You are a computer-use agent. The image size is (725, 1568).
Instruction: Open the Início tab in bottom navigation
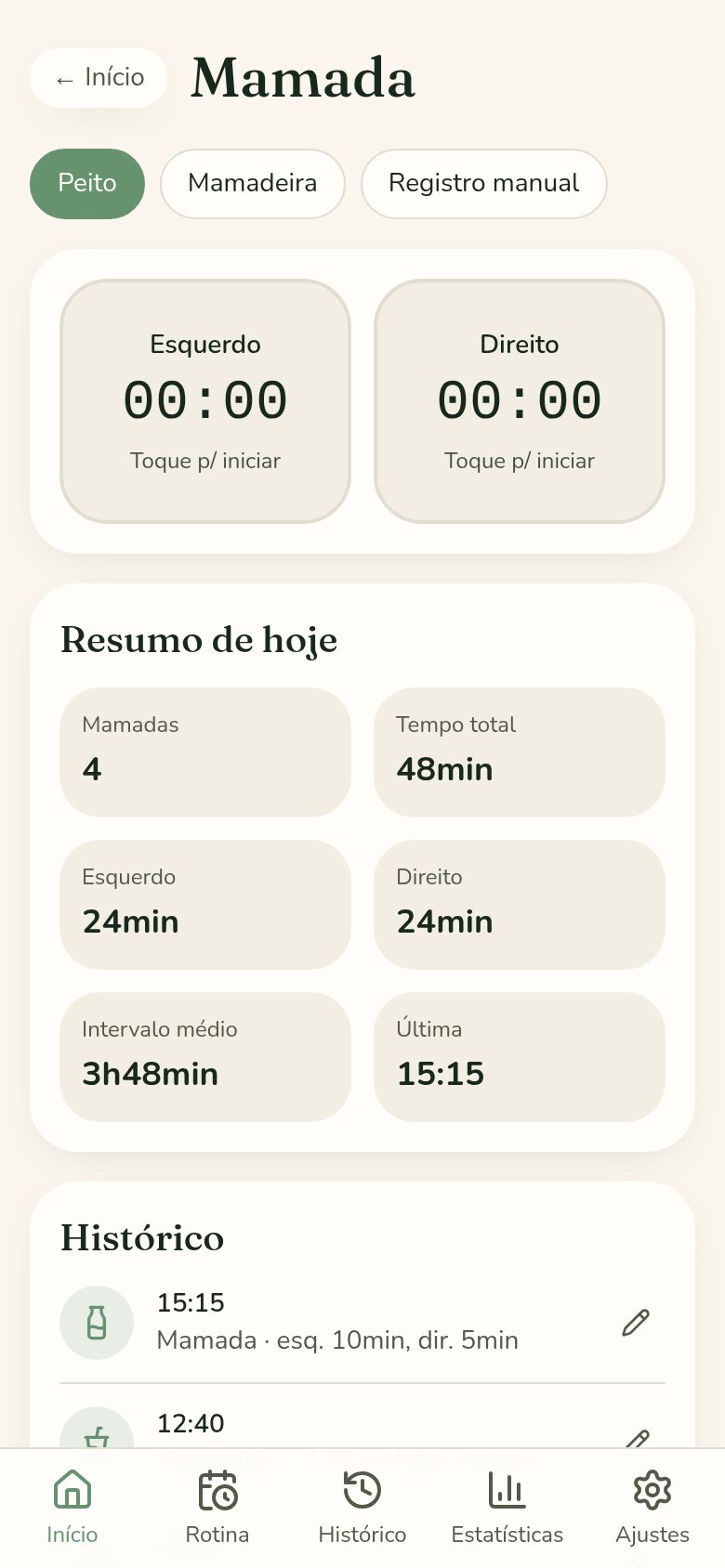[x=72, y=1507]
